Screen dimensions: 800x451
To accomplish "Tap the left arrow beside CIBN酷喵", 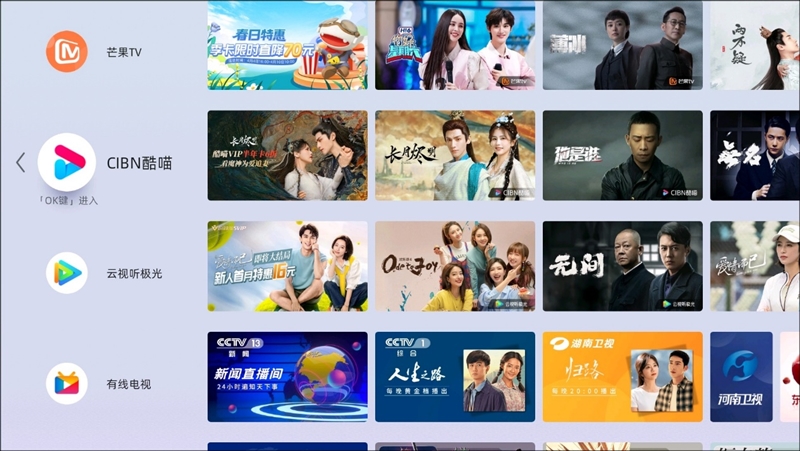I will 20,162.
